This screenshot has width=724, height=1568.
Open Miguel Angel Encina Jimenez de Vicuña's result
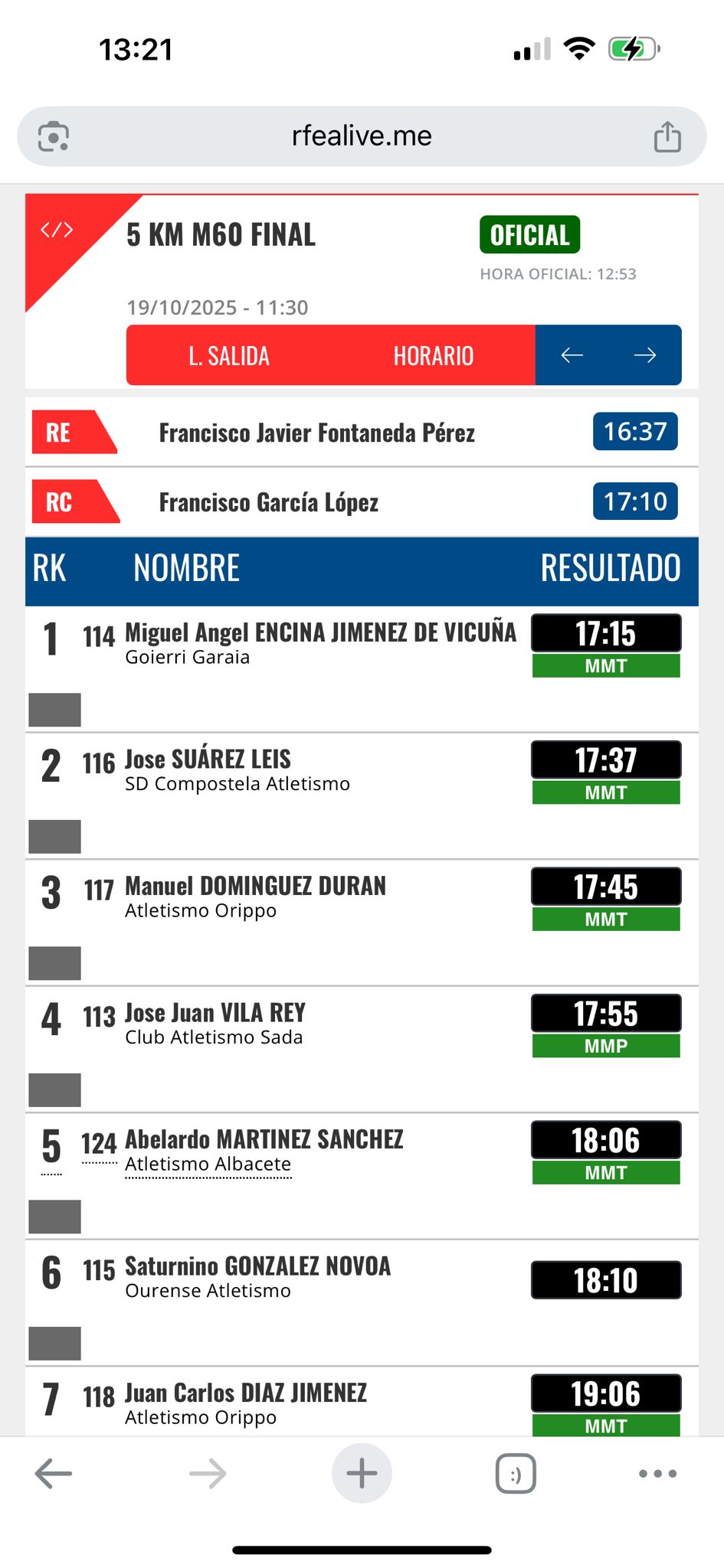[320, 634]
